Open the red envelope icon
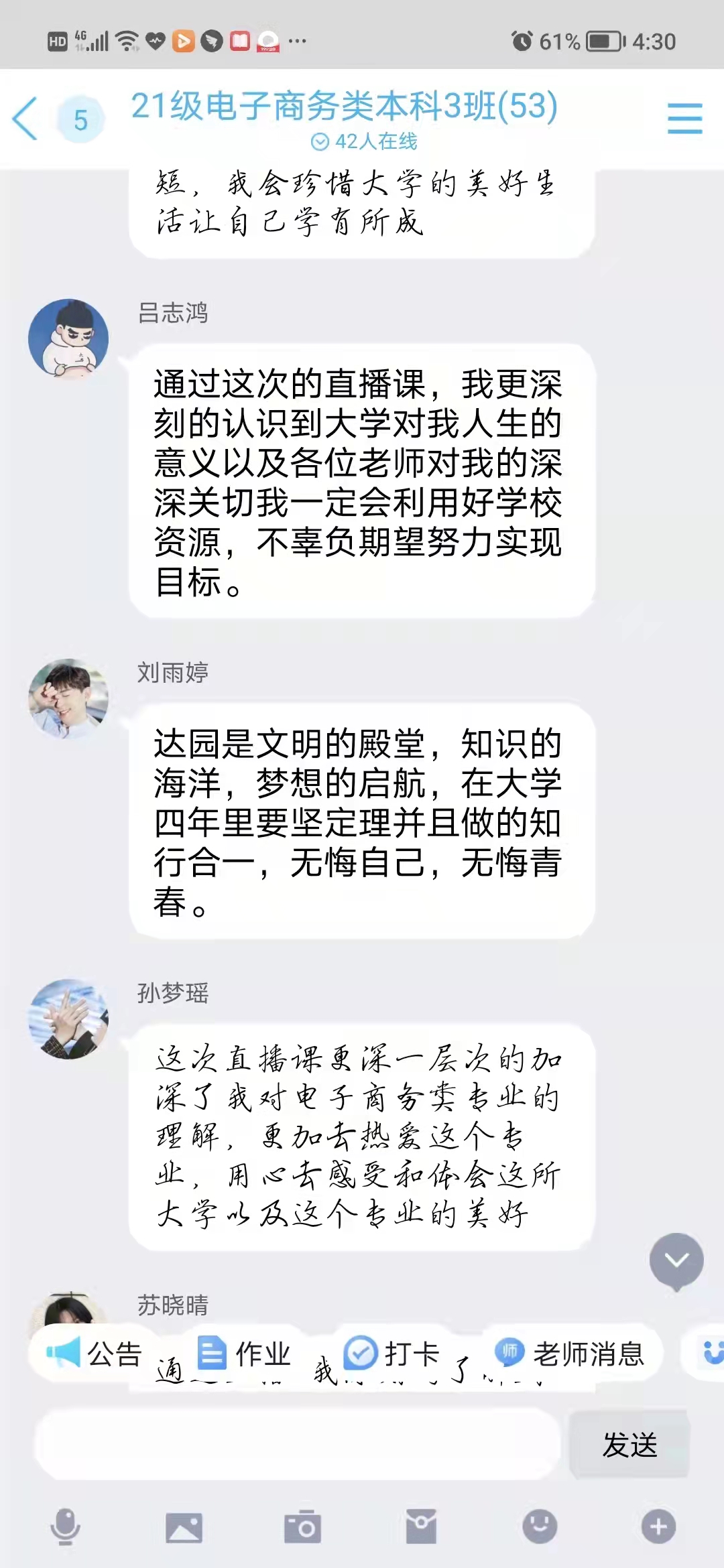The width and height of the screenshot is (724, 1568). point(421,1527)
